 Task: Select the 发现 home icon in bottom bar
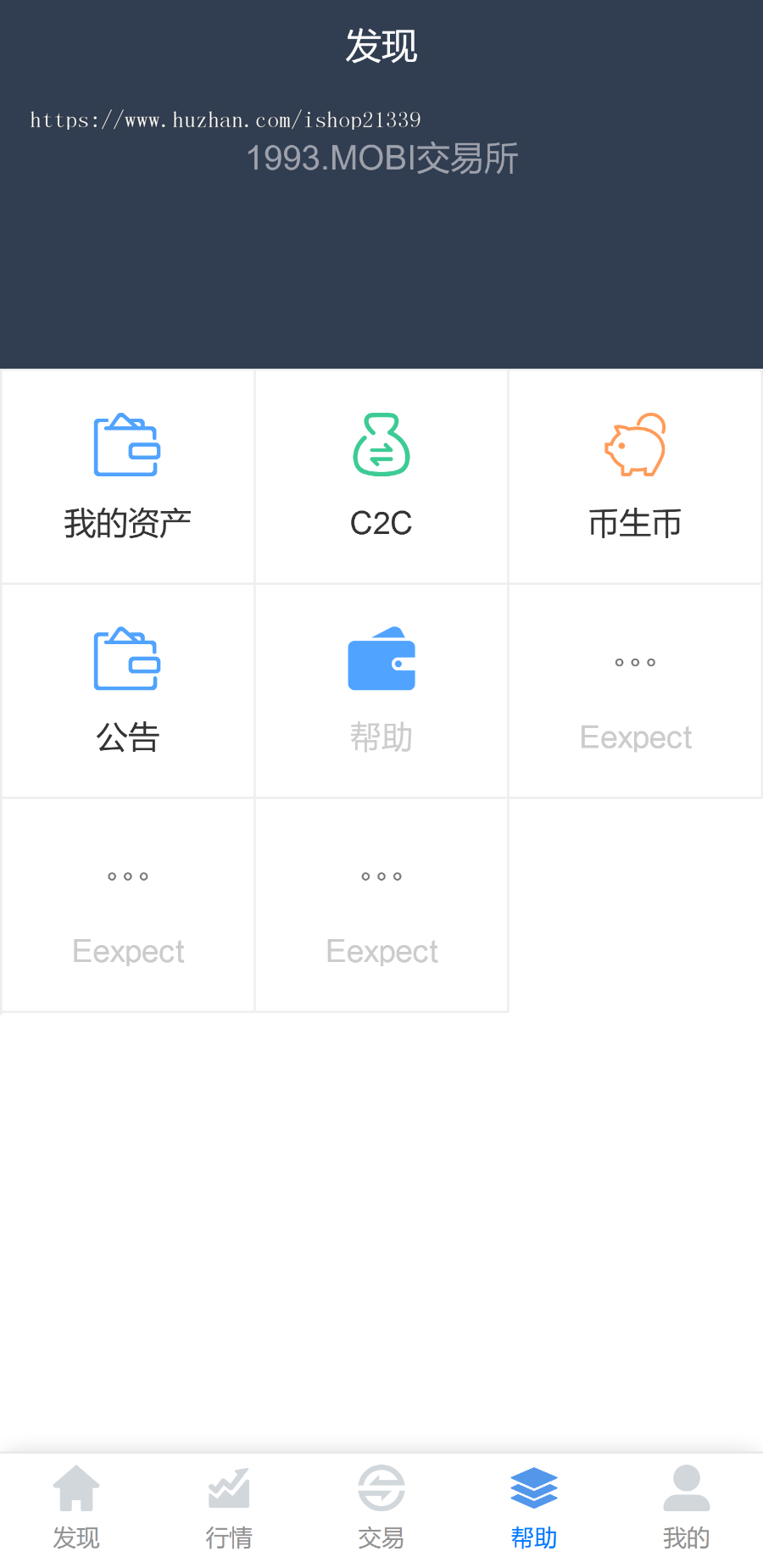tap(76, 1487)
